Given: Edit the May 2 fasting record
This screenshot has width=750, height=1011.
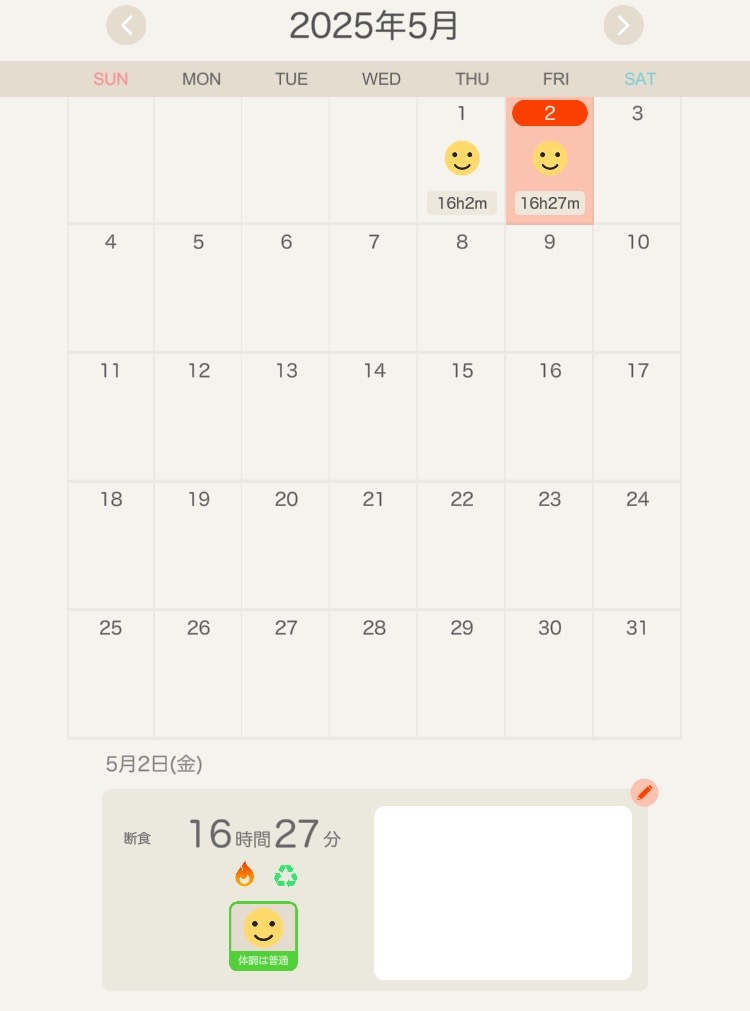Looking at the screenshot, I should tap(645, 793).
